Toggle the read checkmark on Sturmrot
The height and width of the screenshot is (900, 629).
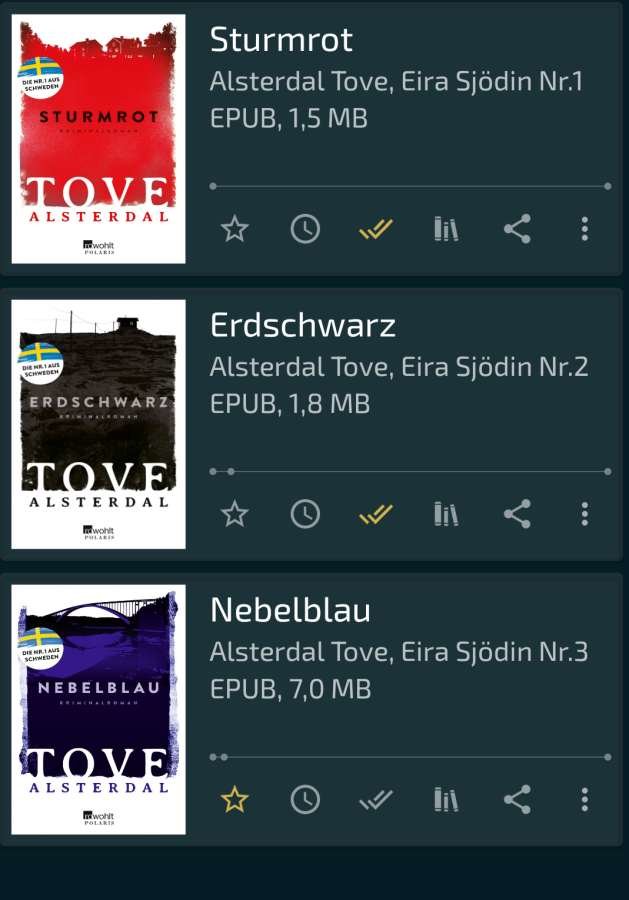click(376, 229)
